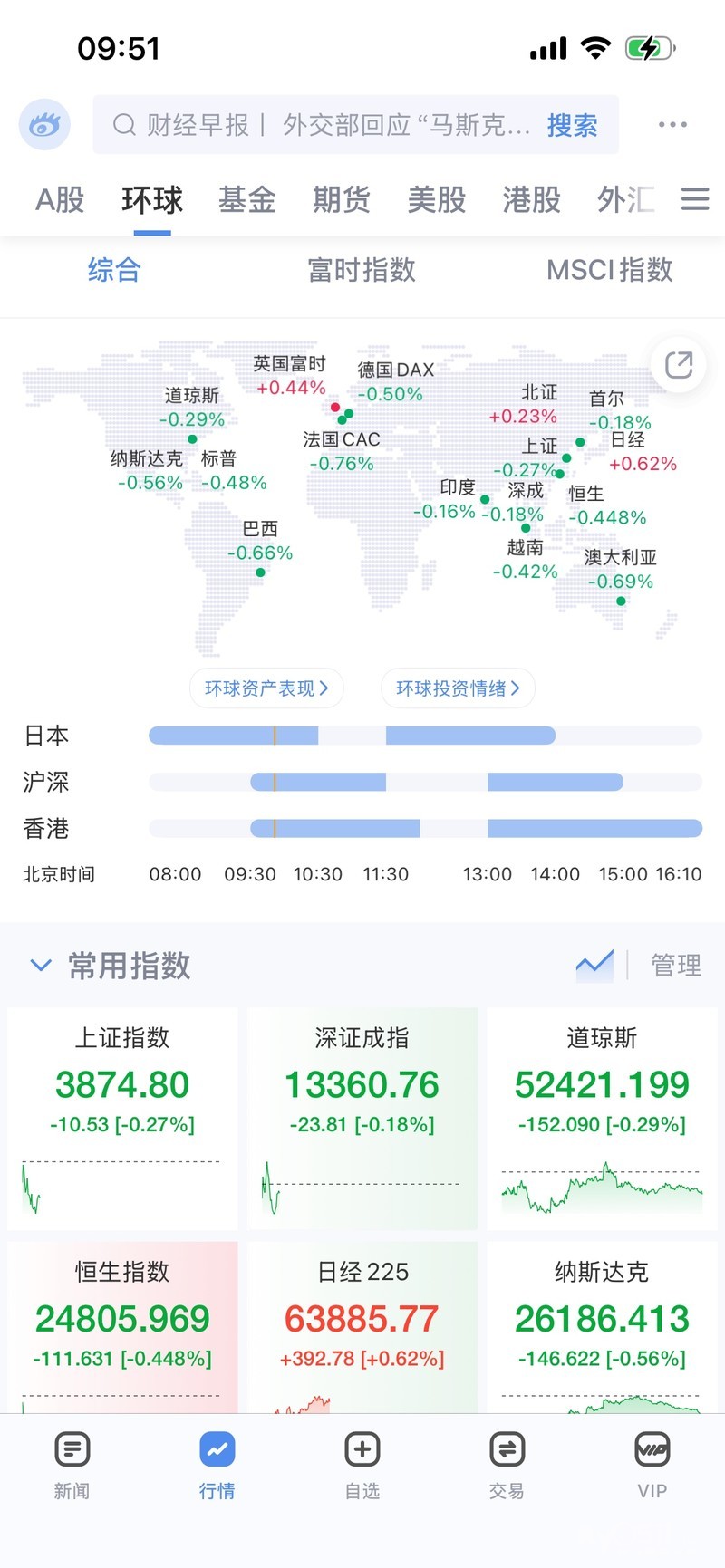Switch to the 基金 tab
This screenshot has width=725, height=1568.
pyautogui.click(x=246, y=199)
